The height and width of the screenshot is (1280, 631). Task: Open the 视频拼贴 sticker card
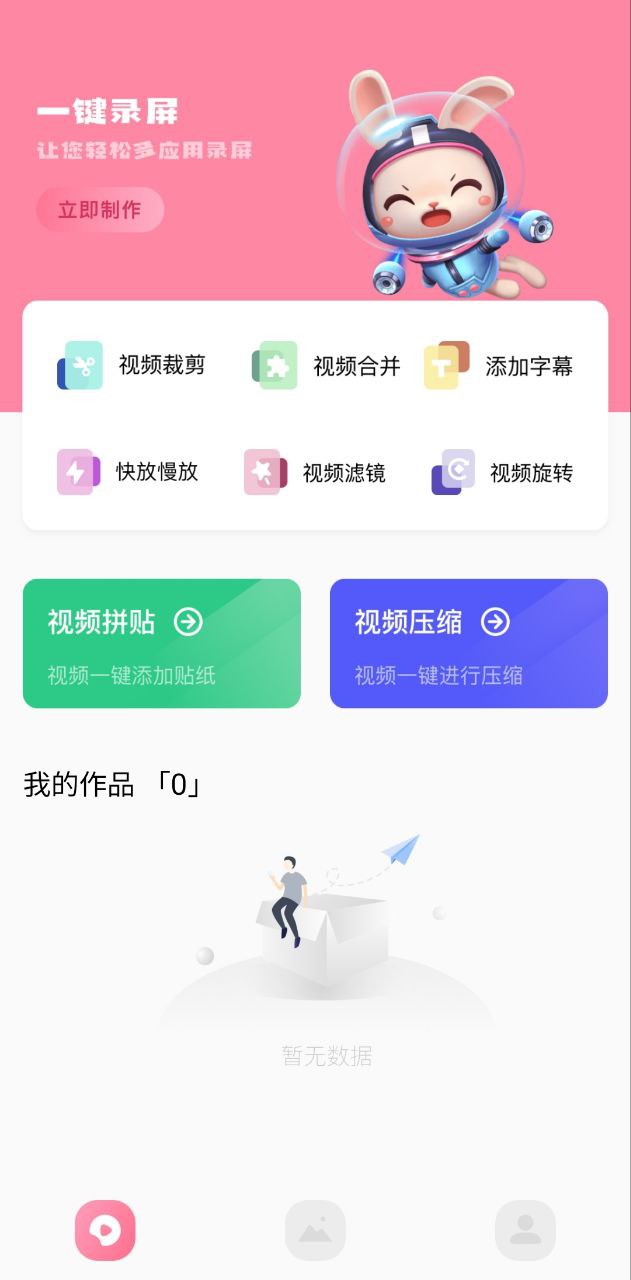tap(162, 644)
